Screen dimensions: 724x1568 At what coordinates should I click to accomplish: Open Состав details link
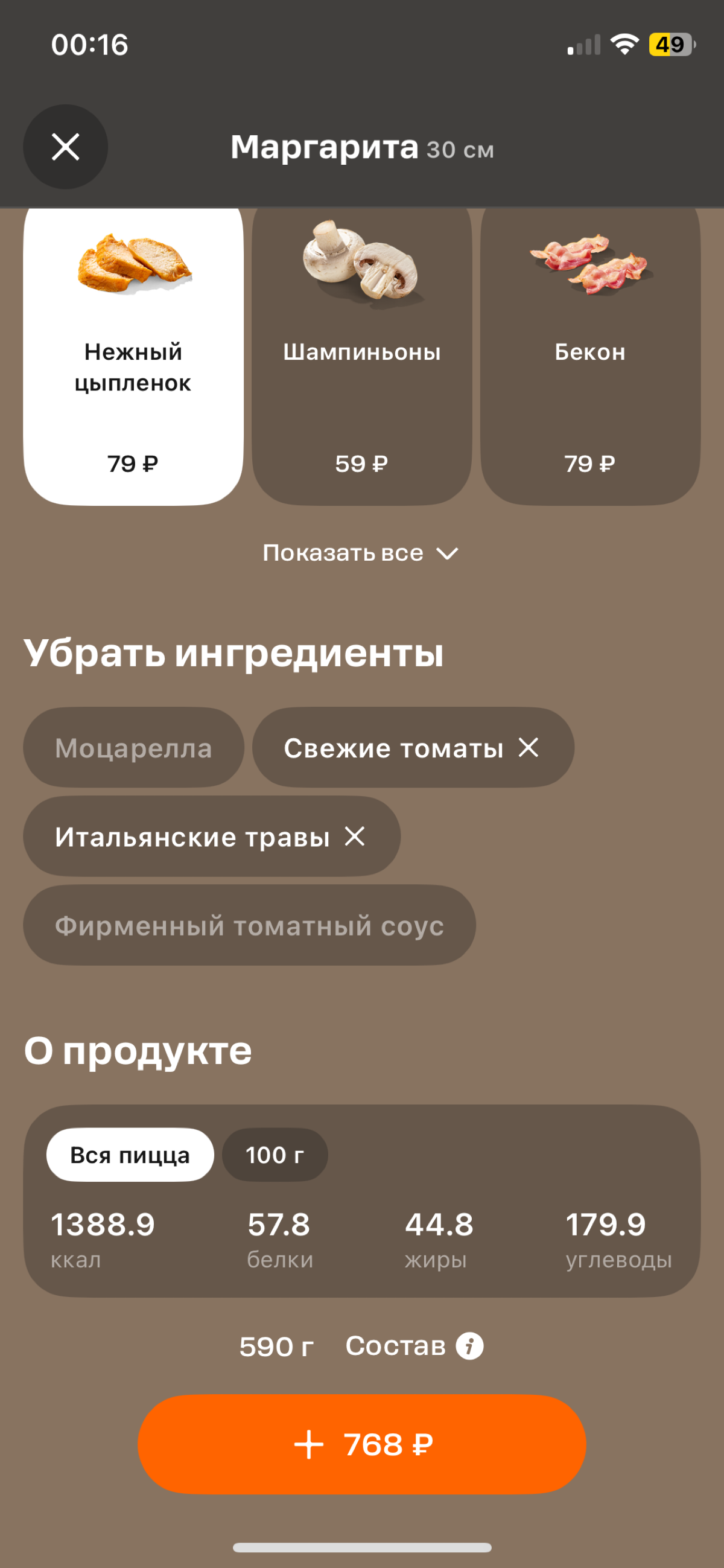(399, 1345)
